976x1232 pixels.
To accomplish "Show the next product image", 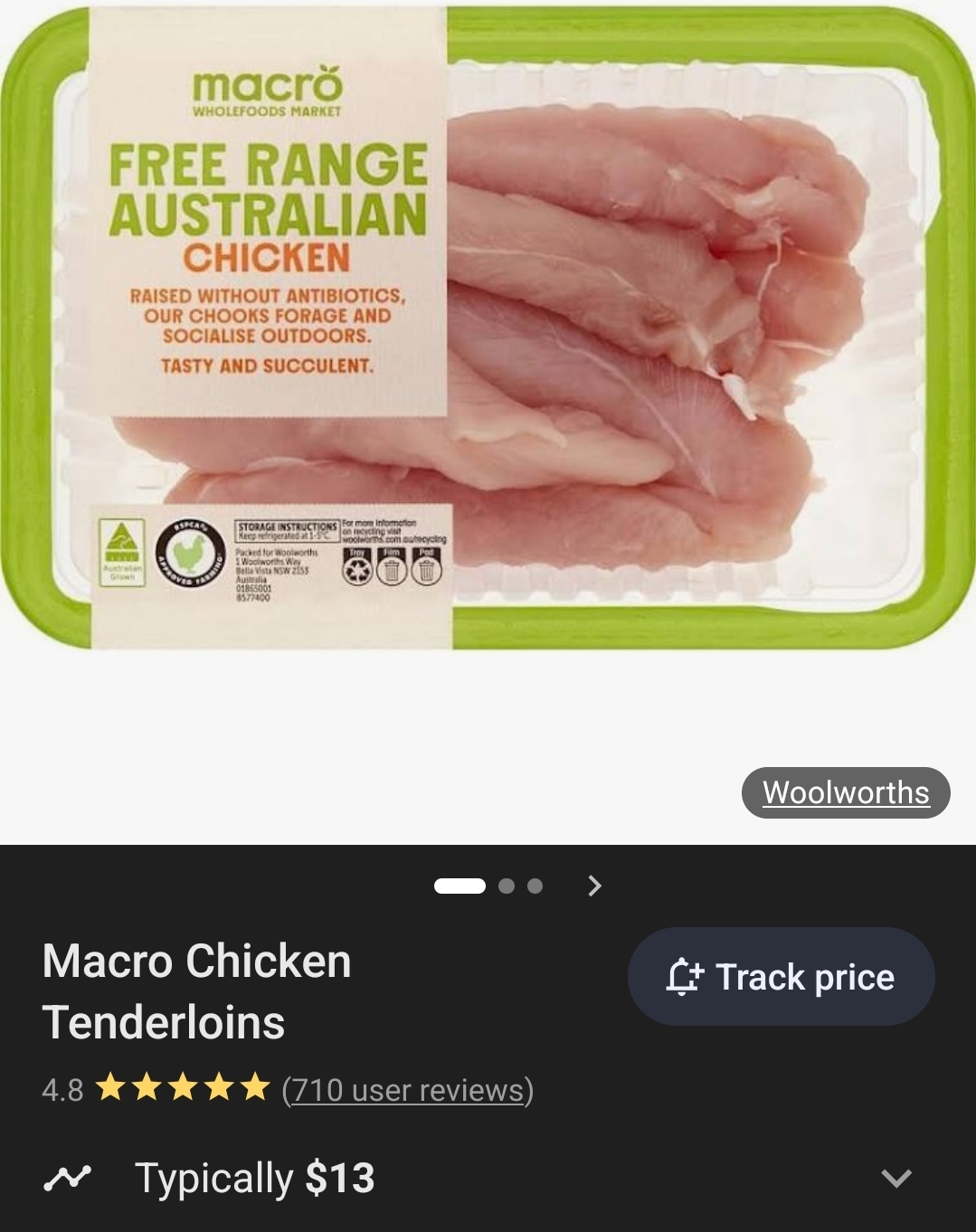I will (594, 886).
